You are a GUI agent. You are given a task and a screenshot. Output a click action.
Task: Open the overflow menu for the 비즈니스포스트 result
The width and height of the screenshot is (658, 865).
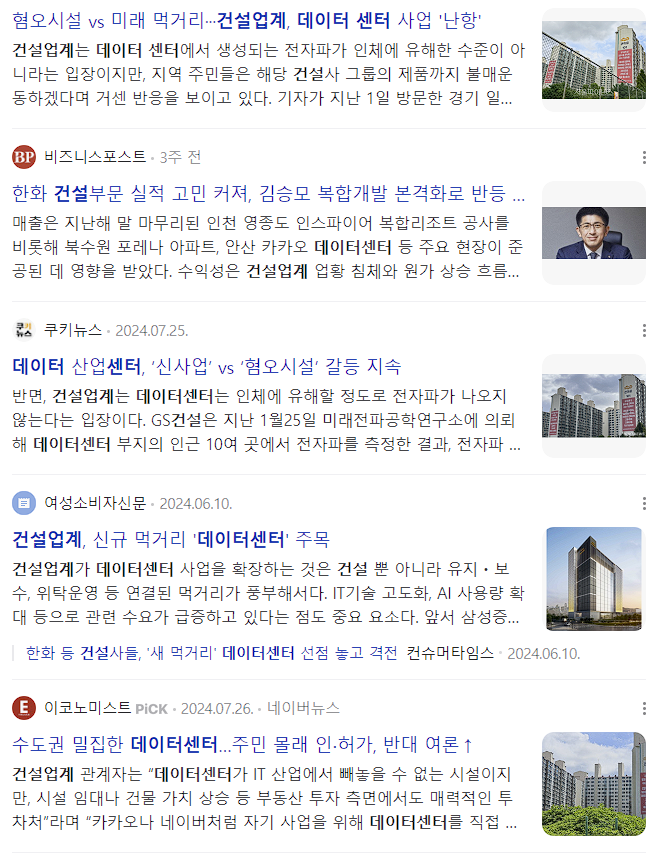(644, 158)
